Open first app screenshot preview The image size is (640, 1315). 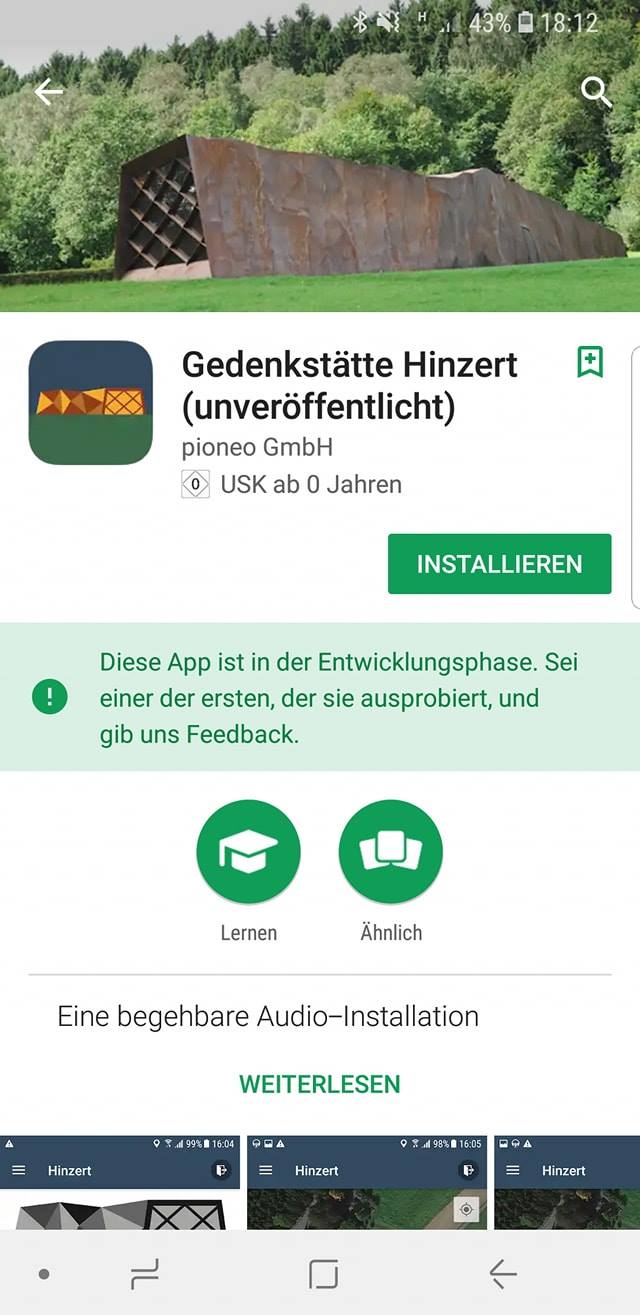coord(120,1182)
